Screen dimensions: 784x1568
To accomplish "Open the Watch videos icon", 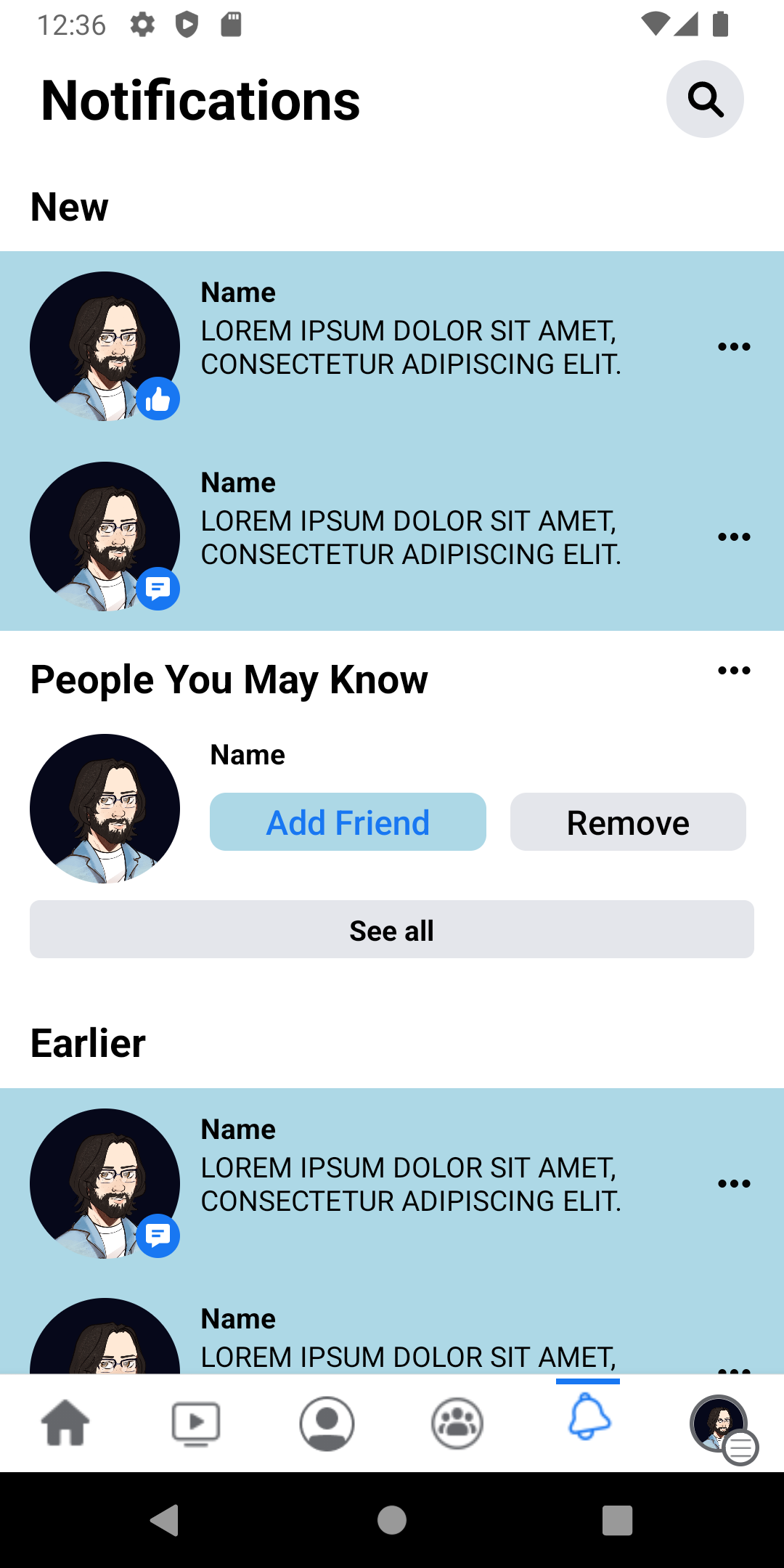I will [x=196, y=1423].
